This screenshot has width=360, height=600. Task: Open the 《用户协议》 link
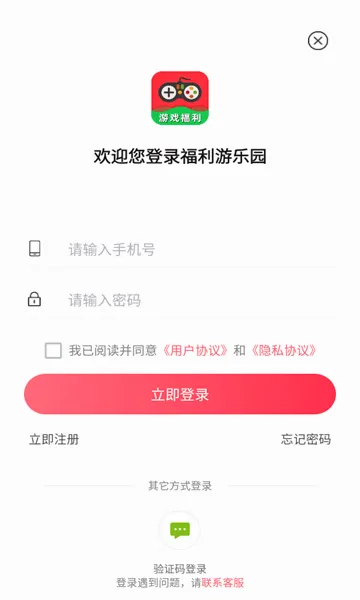click(x=196, y=351)
